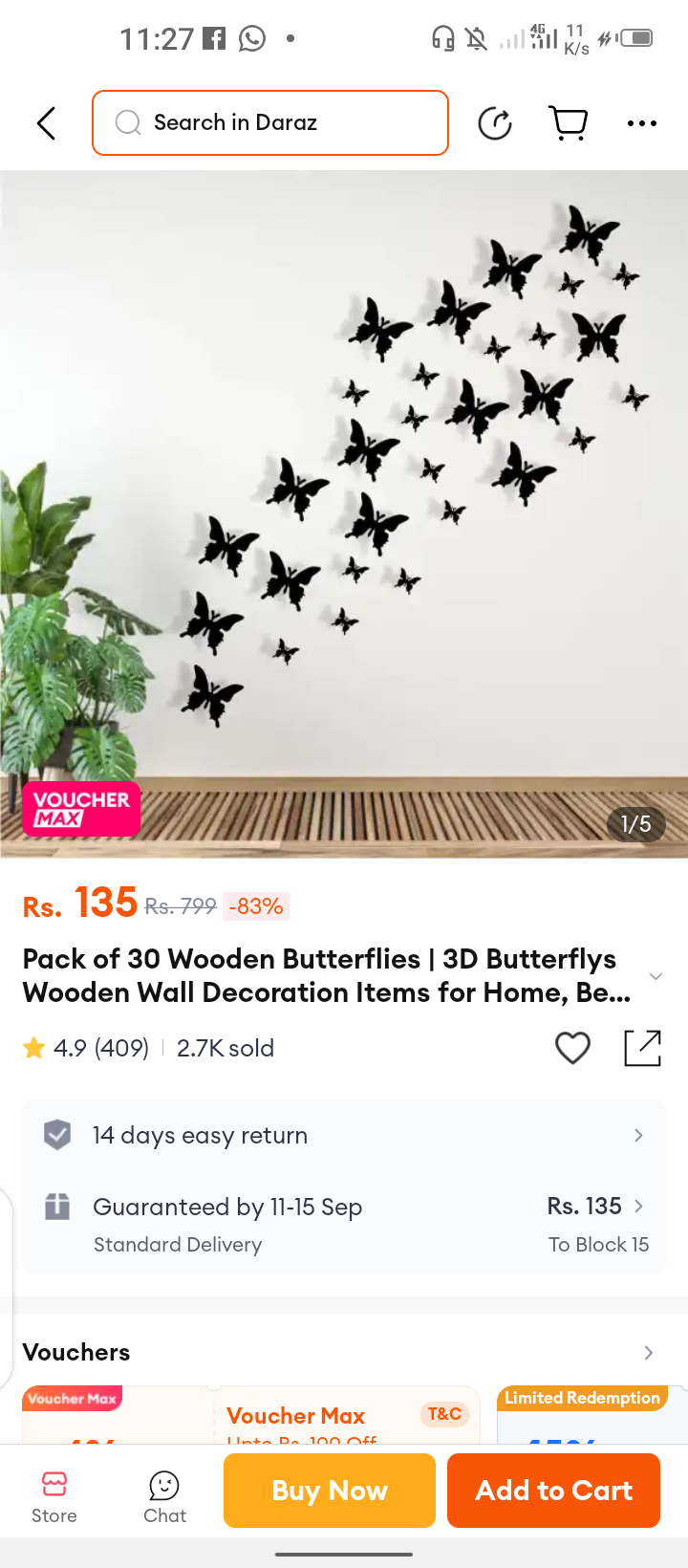The width and height of the screenshot is (688, 1568).
Task: Tap Add to Cart button
Action: point(553,1491)
